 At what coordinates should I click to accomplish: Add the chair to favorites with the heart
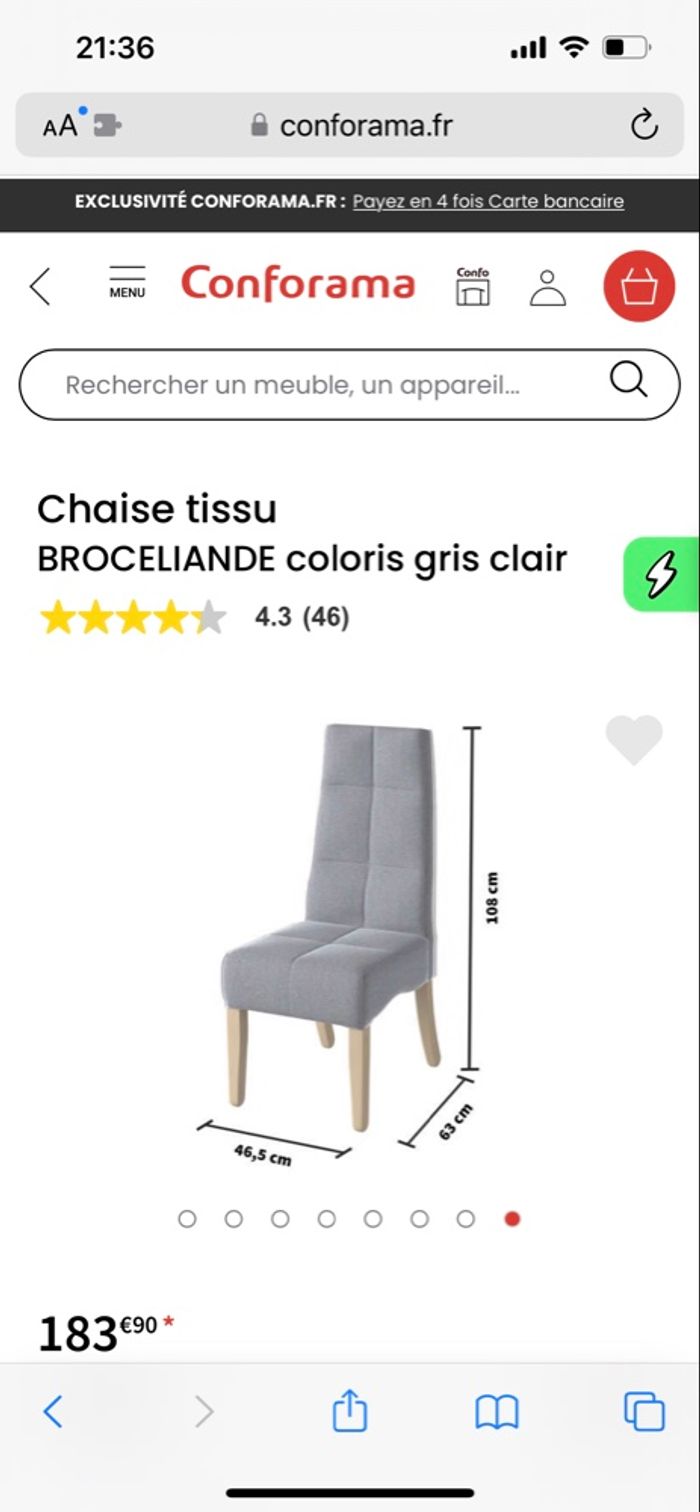point(634,741)
